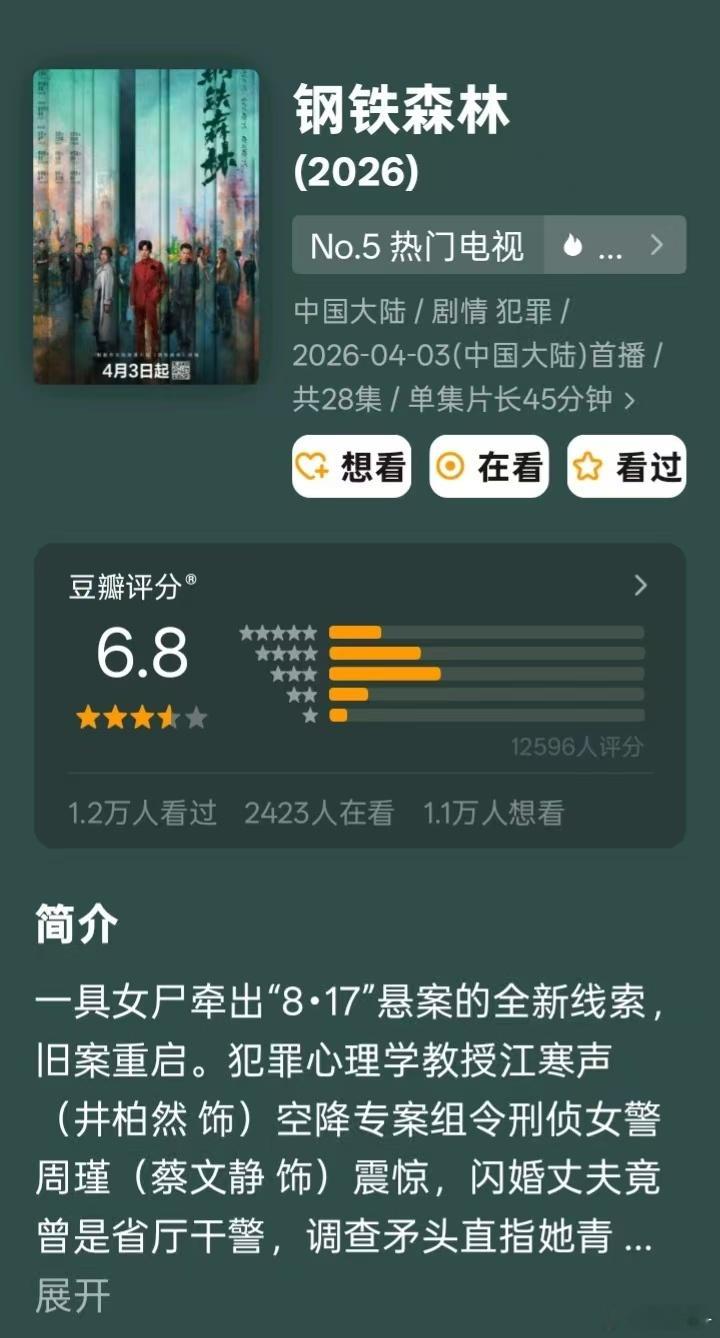Click the five-star row icon in rating distribution

[277, 633]
